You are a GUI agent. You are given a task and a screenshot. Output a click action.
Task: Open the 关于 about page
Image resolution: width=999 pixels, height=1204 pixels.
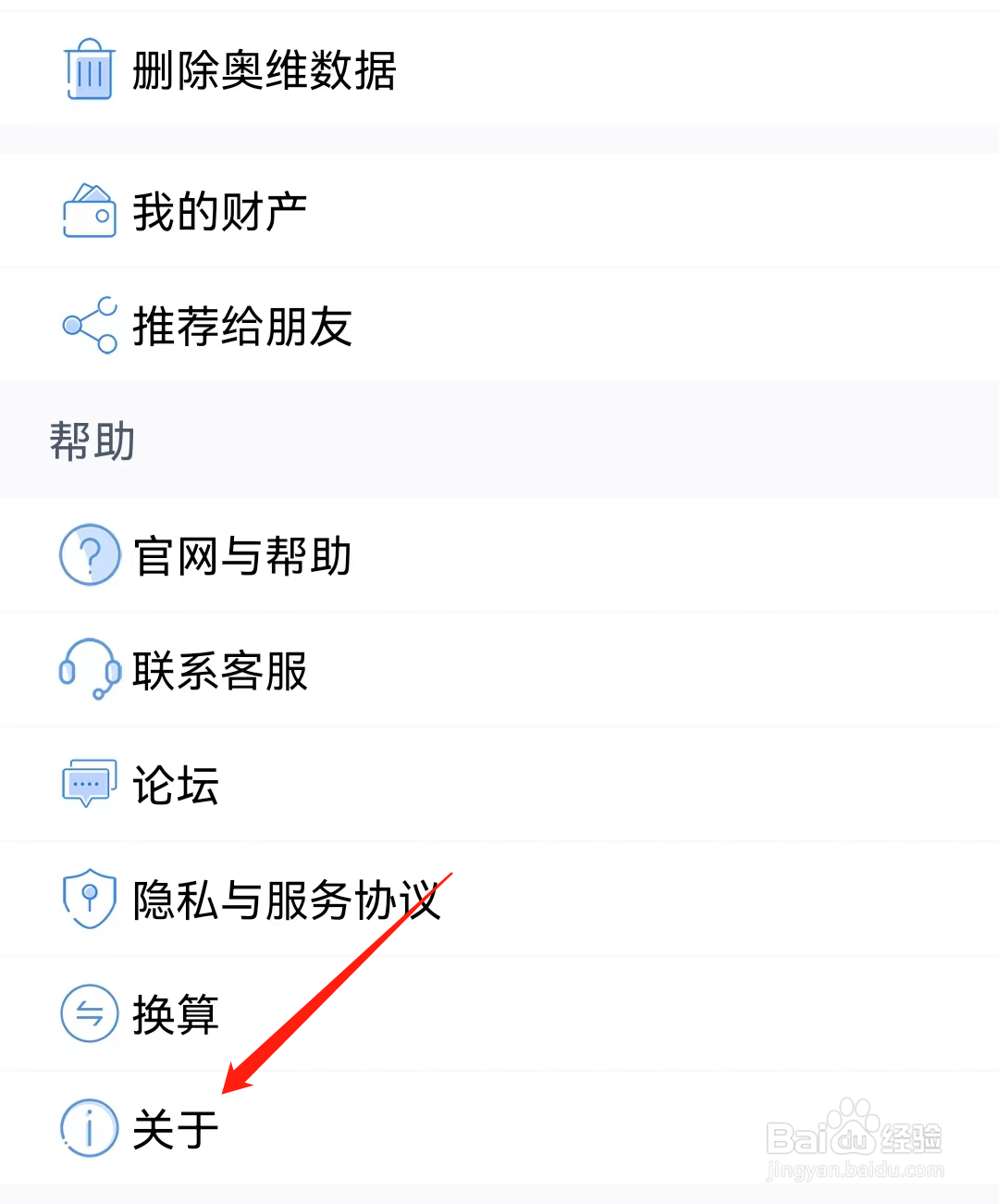(x=175, y=1128)
